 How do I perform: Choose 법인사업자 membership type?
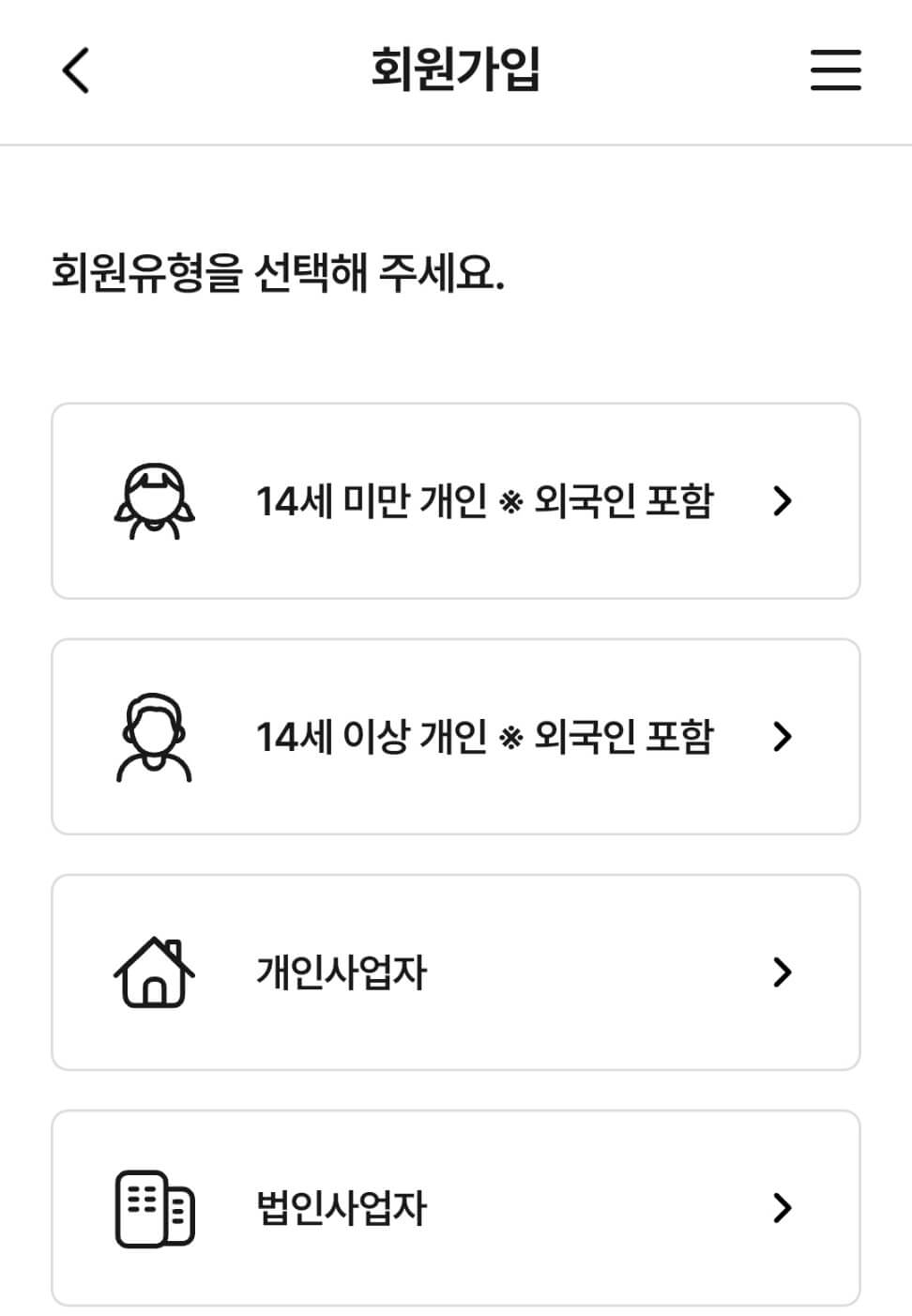click(456, 1209)
